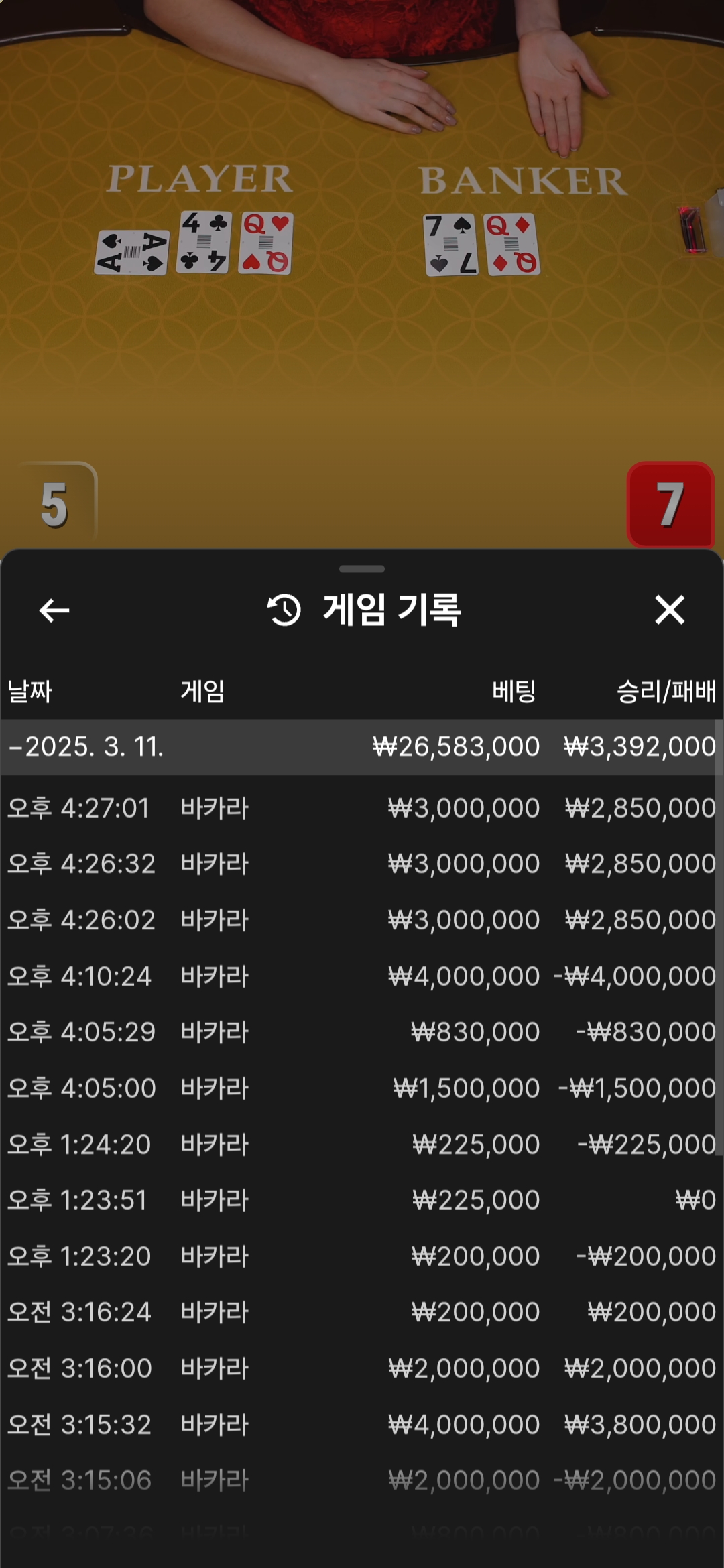Open the 오전 3:15:32 baccarat record
Image resolution: width=724 pixels, height=1568 pixels.
click(362, 1425)
